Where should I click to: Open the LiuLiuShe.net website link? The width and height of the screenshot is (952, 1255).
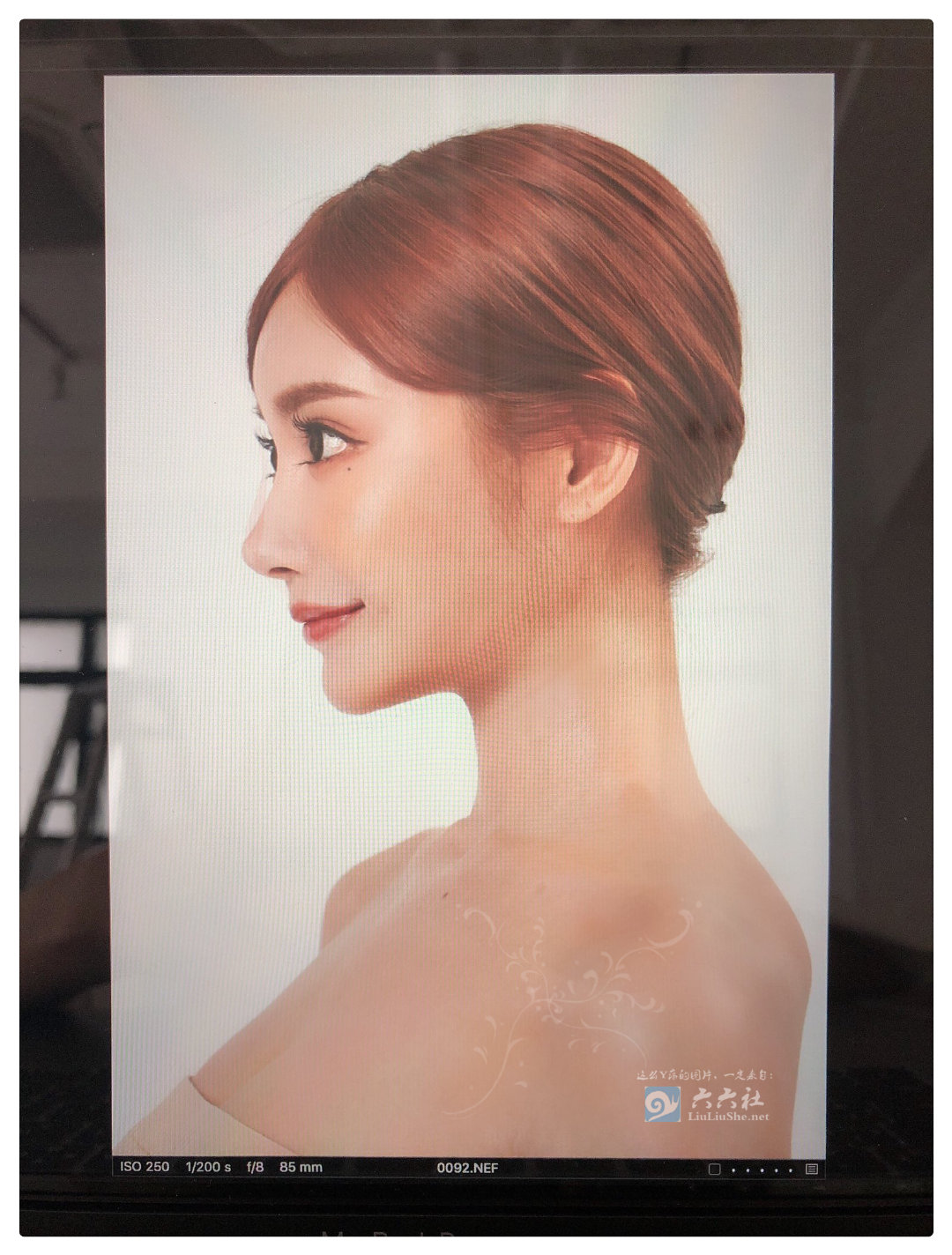tap(728, 1116)
